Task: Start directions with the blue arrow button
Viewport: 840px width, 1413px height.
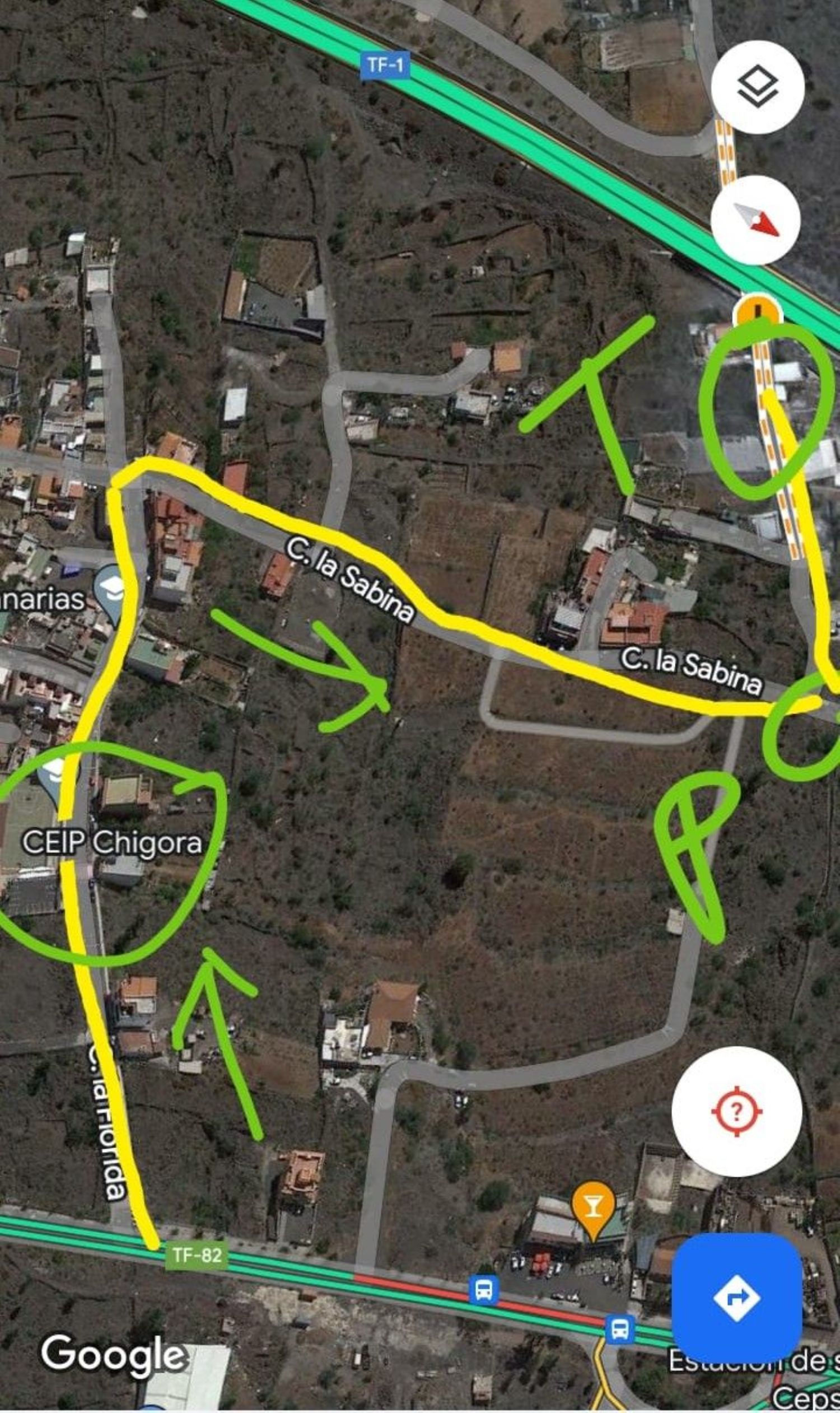Action: tap(736, 1297)
